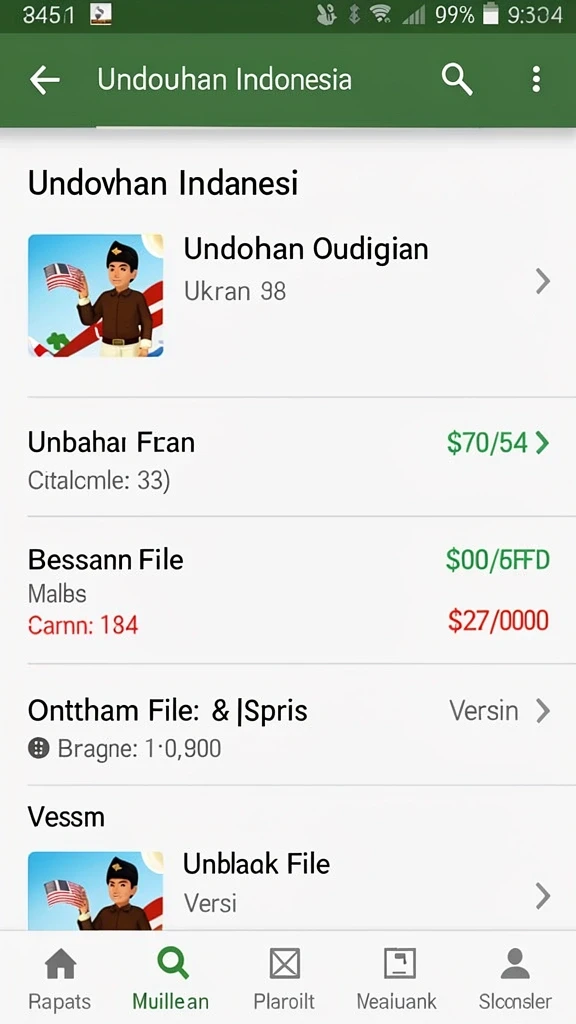Switch to the Plaroilt tab
The image size is (576, 1024).
pos(284,978)
